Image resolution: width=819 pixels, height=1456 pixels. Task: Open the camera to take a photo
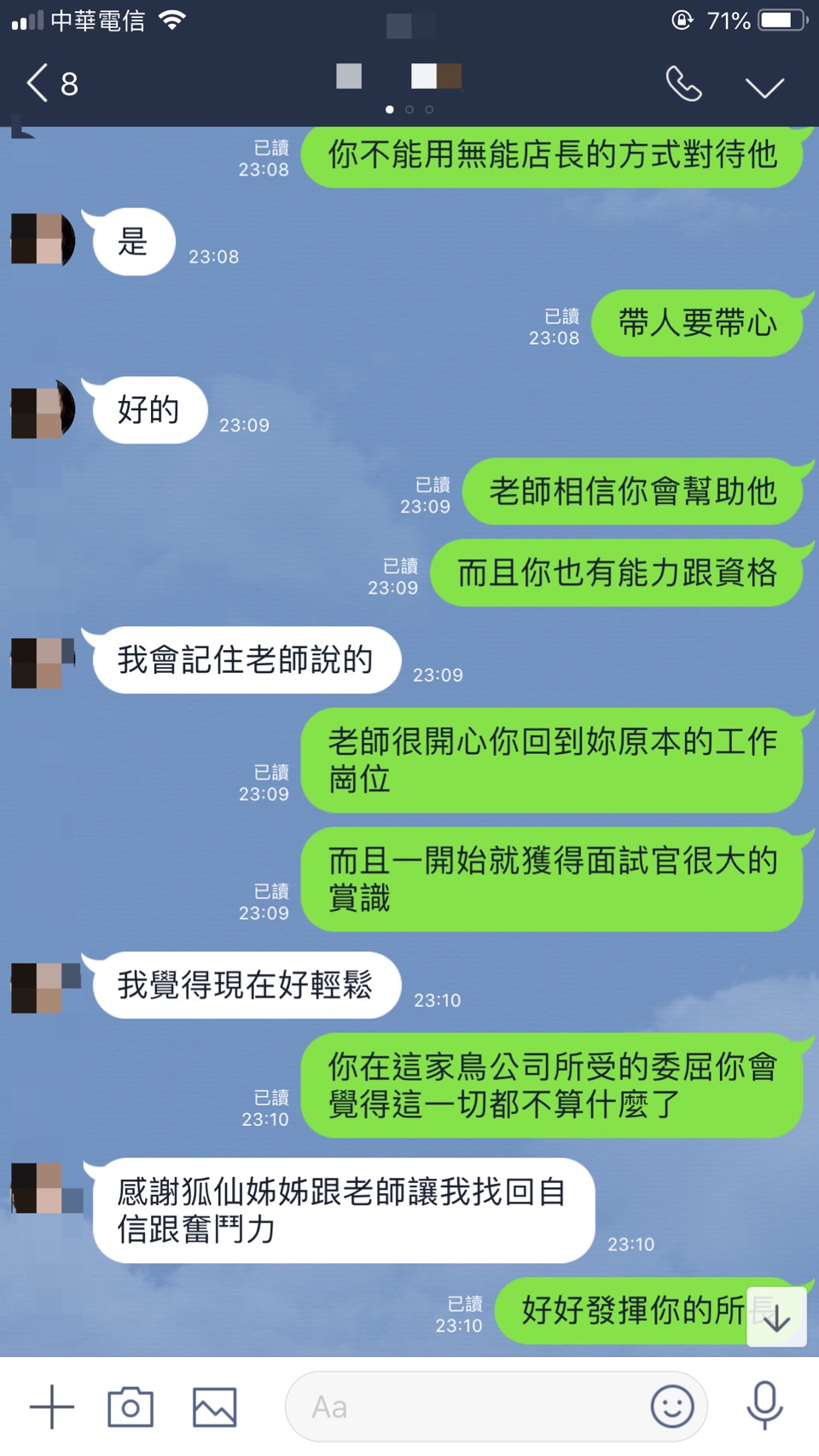click(131, 1407)
